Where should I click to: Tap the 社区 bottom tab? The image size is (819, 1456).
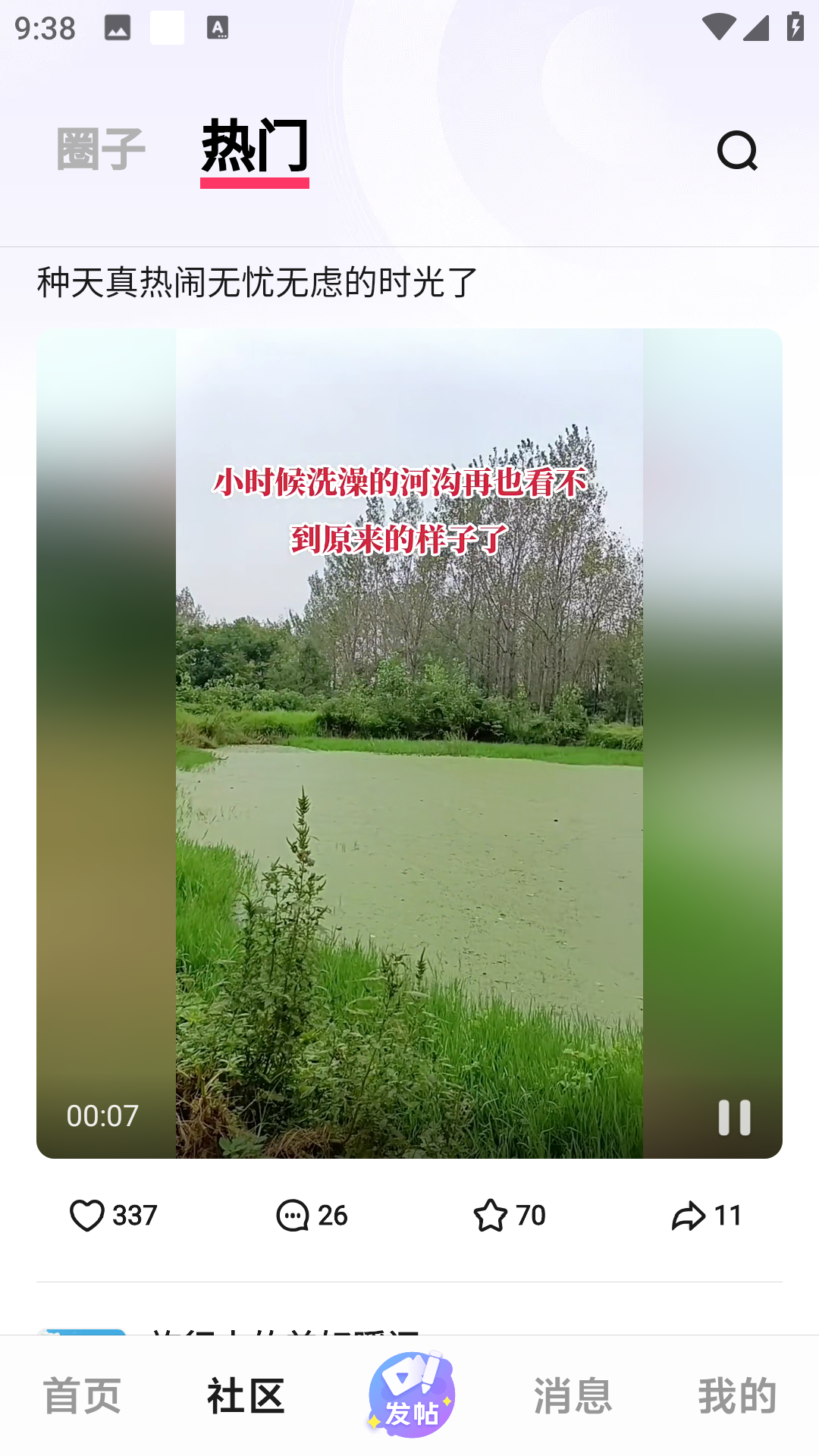(246, 1395)
